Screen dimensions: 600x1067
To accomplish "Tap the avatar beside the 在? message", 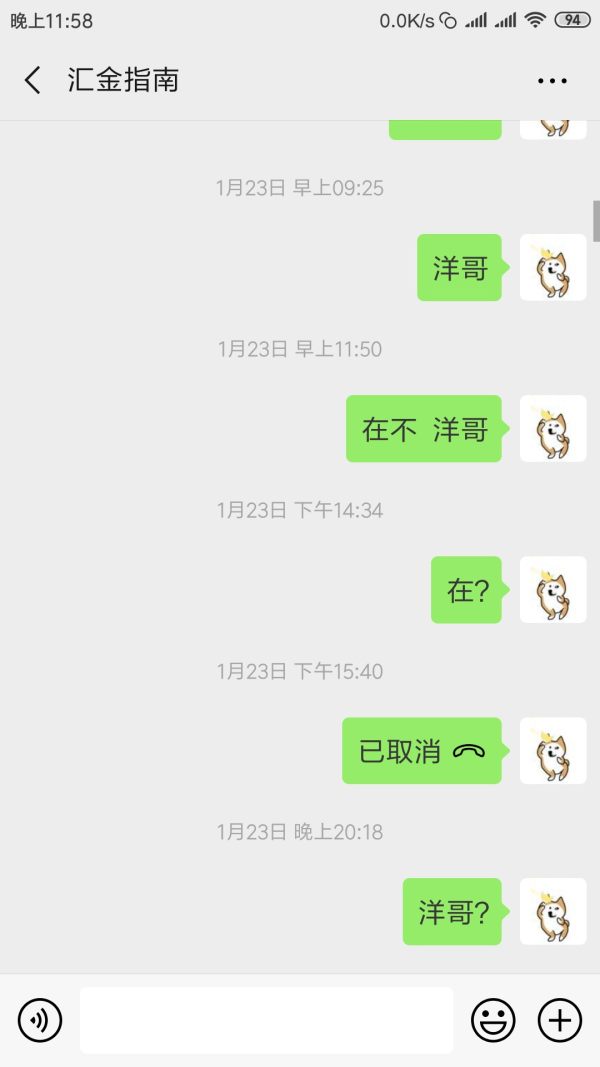I will pos(553,590).
